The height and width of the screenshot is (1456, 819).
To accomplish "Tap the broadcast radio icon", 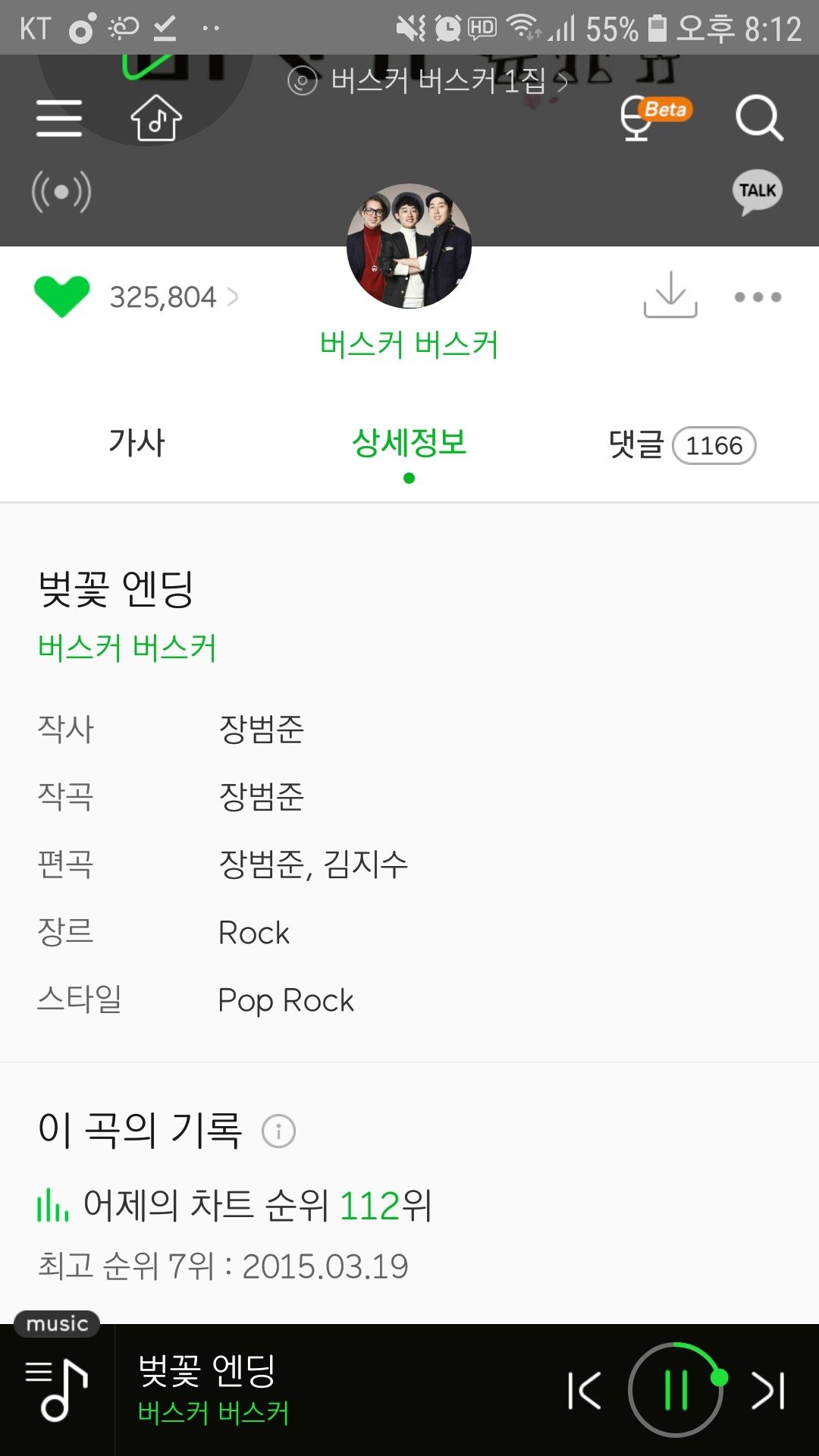I will (61, 192).
